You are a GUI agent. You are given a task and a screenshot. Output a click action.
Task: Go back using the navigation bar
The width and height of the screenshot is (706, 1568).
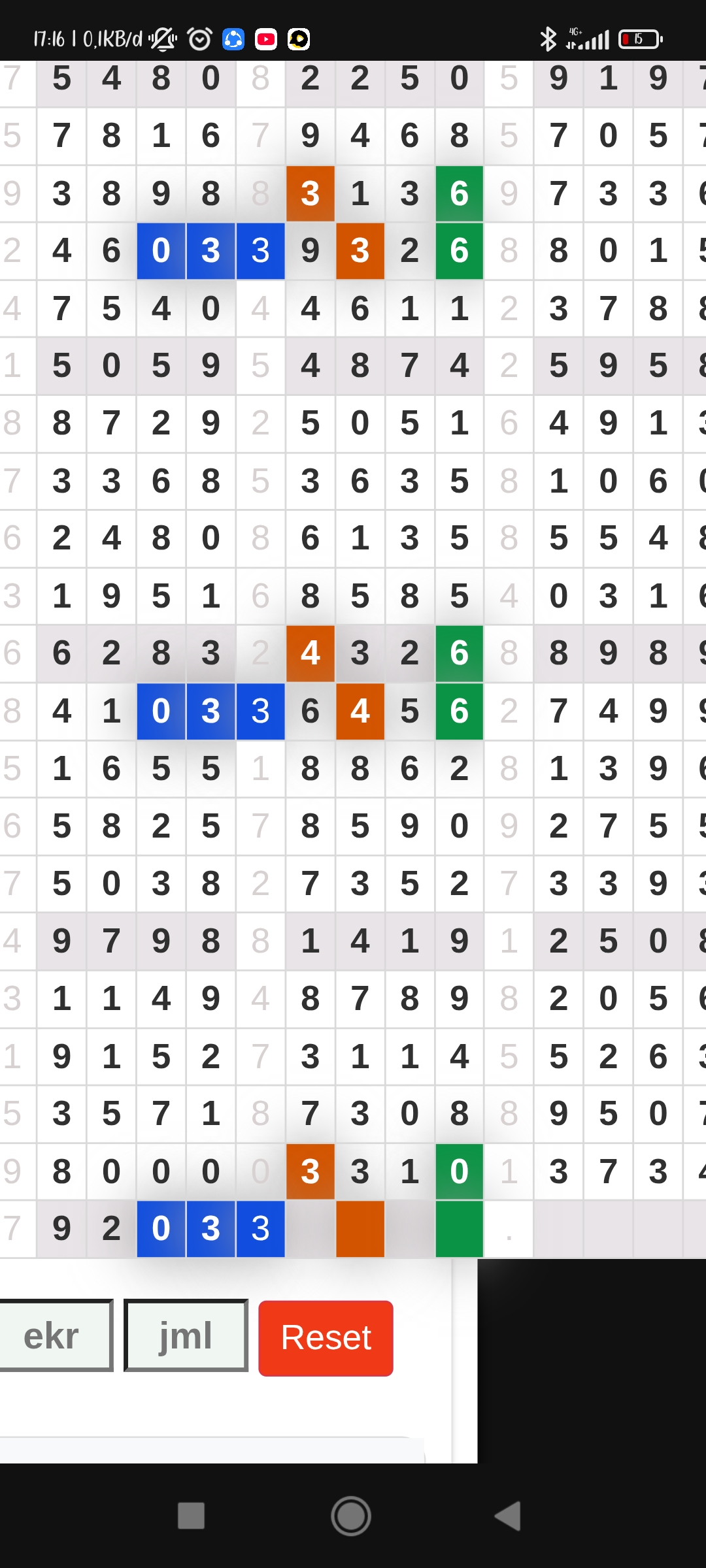click(509, 1516)
